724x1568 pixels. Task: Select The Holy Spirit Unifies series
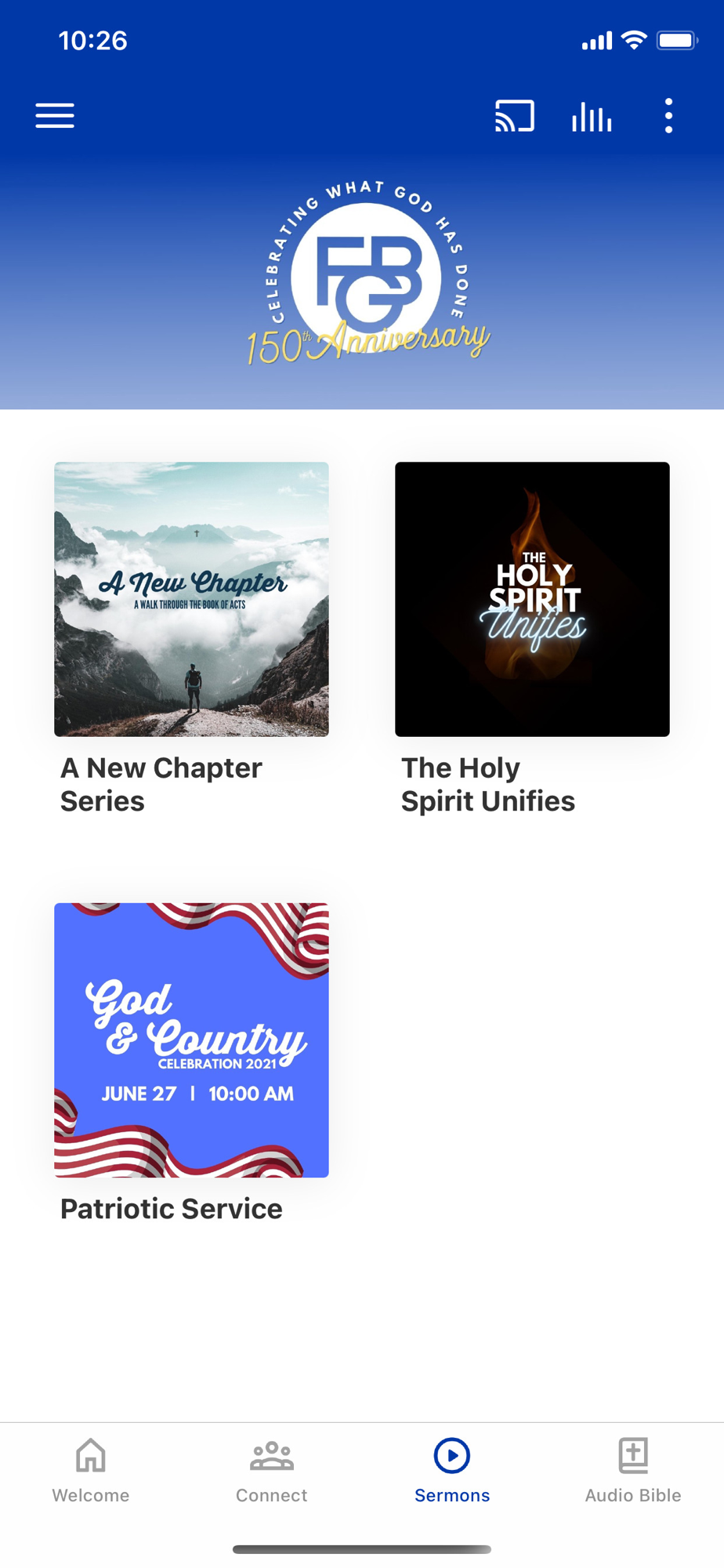(x=532, y=600)
